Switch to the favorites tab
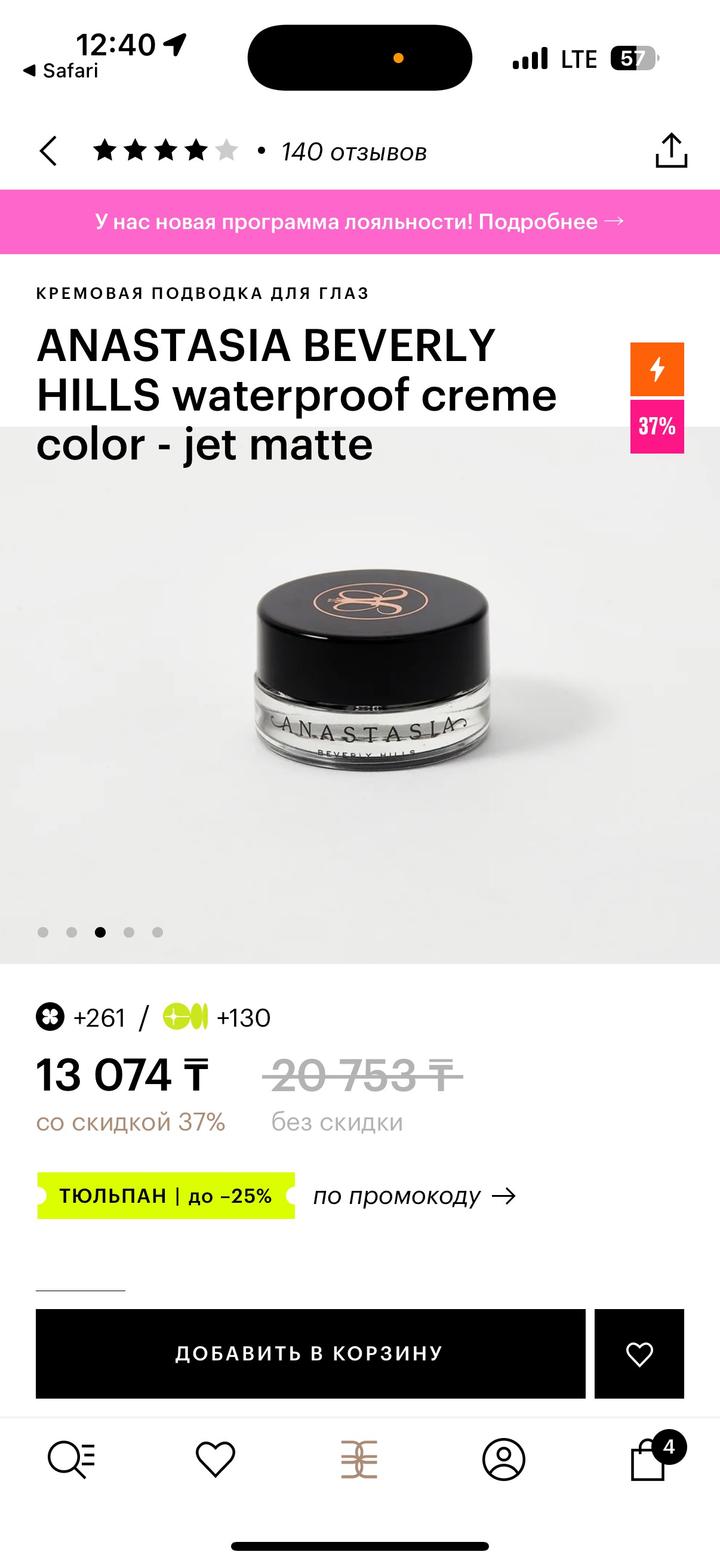Image resolution: width=720 pixels, height=1565 pixels. coord(215,1459)
